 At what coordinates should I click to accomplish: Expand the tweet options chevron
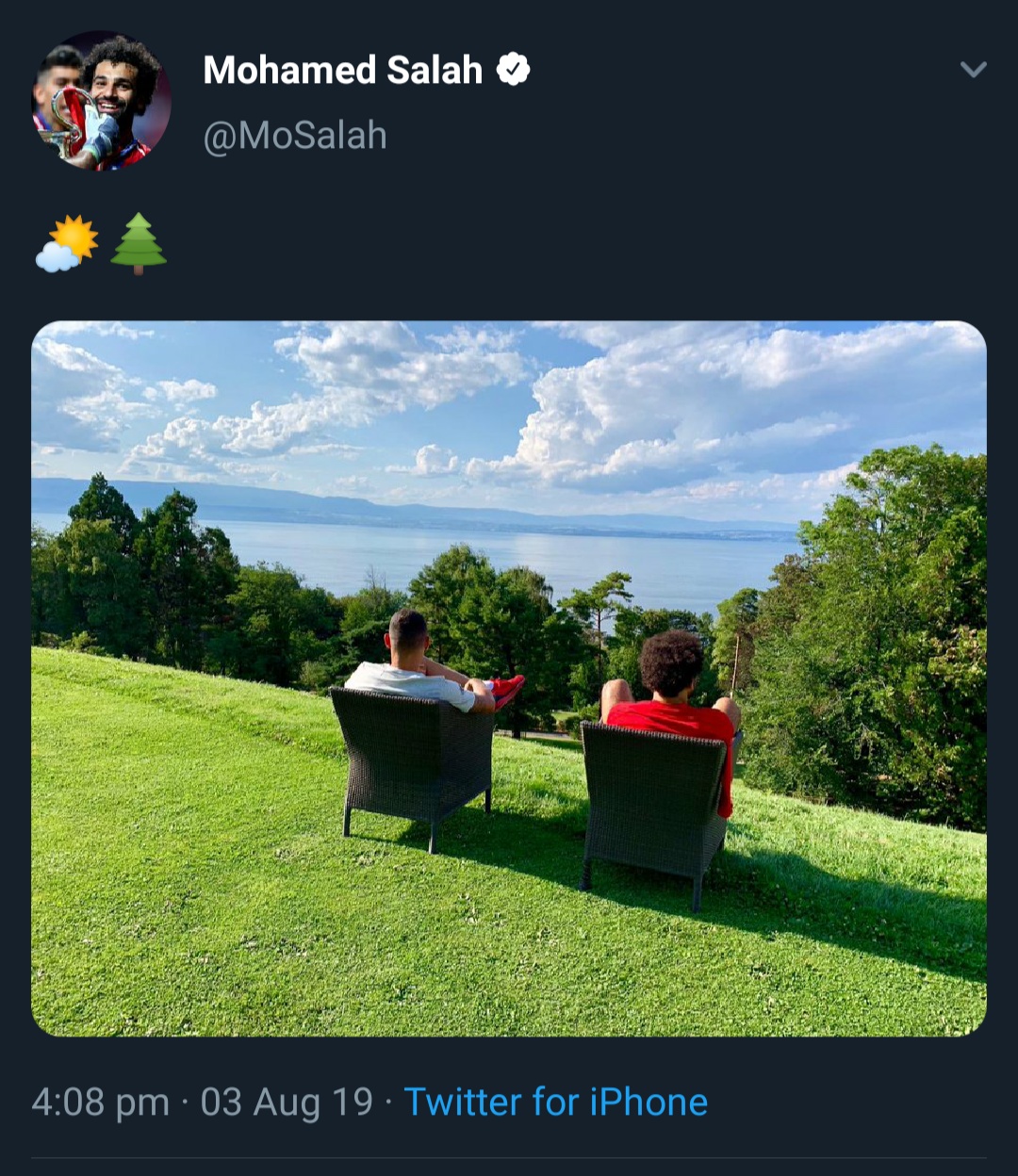(973, 70)
